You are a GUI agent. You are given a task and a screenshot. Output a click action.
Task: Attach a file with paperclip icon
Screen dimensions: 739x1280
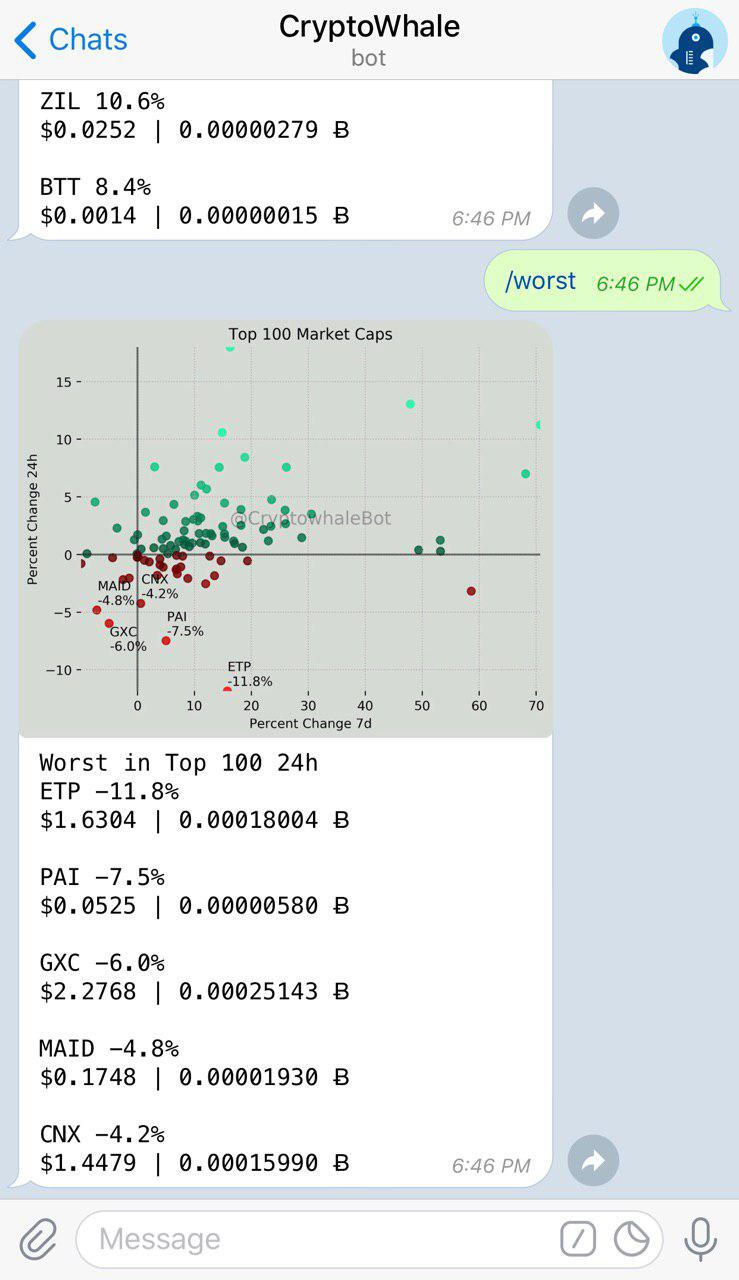(x=38, y=1240)
